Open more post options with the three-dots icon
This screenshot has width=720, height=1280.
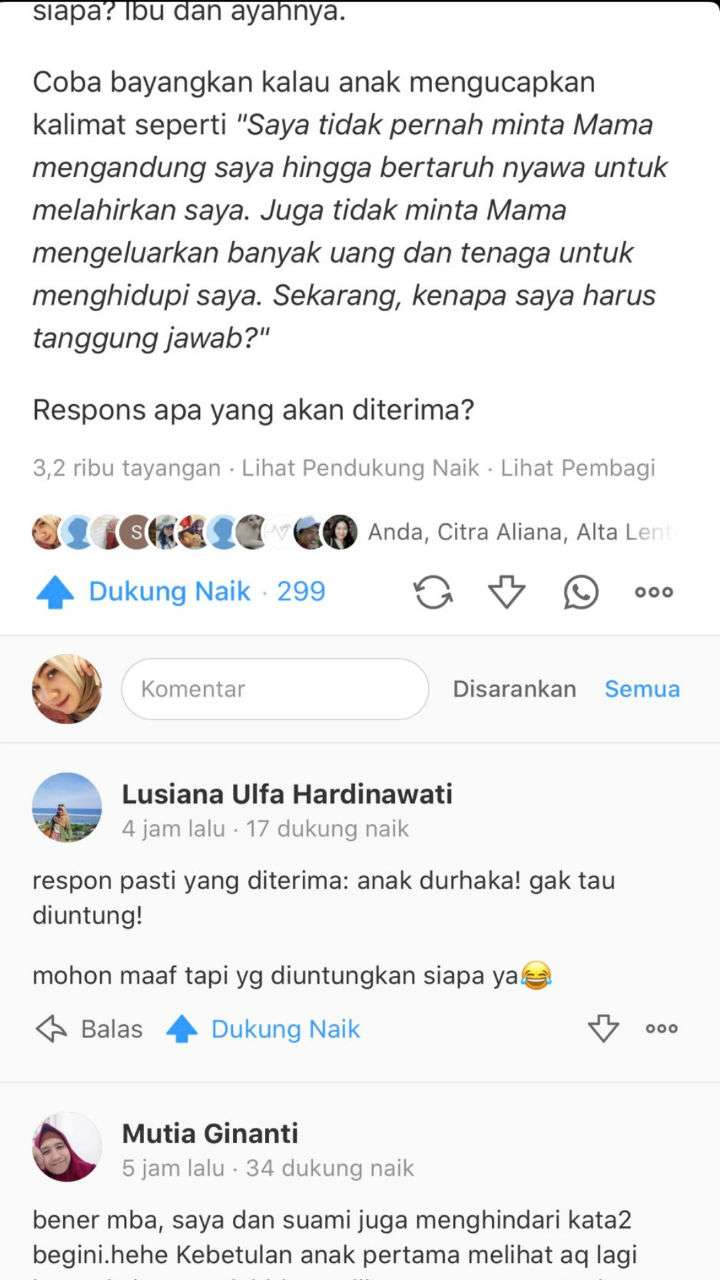tap(653, 592)
